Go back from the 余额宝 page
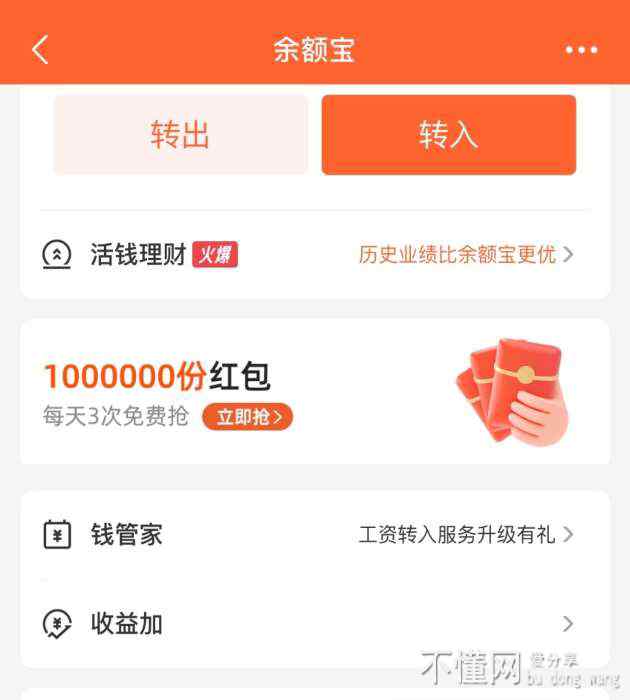 40,50
